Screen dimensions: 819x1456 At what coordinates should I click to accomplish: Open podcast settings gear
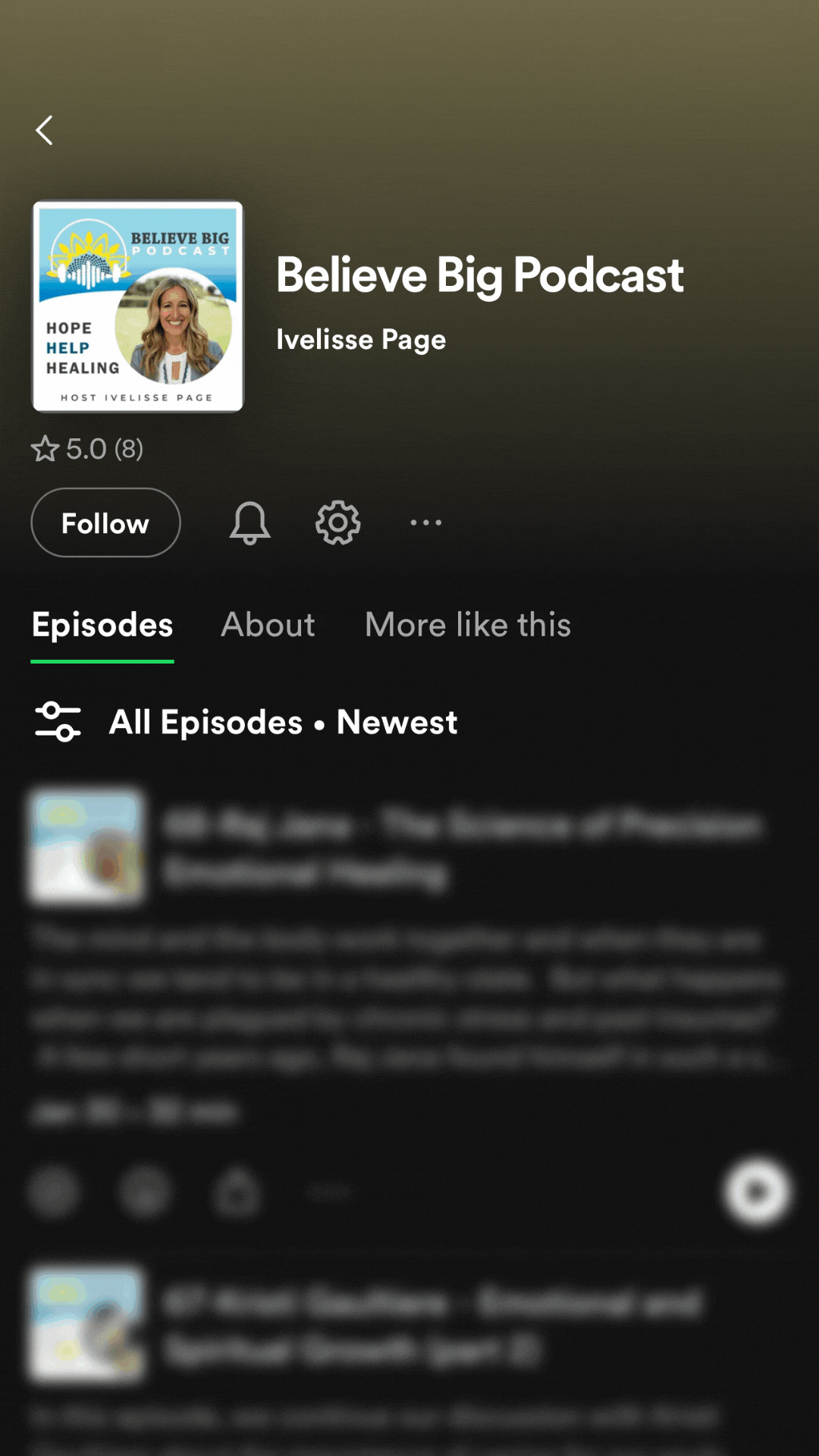(x=337, y=523)
